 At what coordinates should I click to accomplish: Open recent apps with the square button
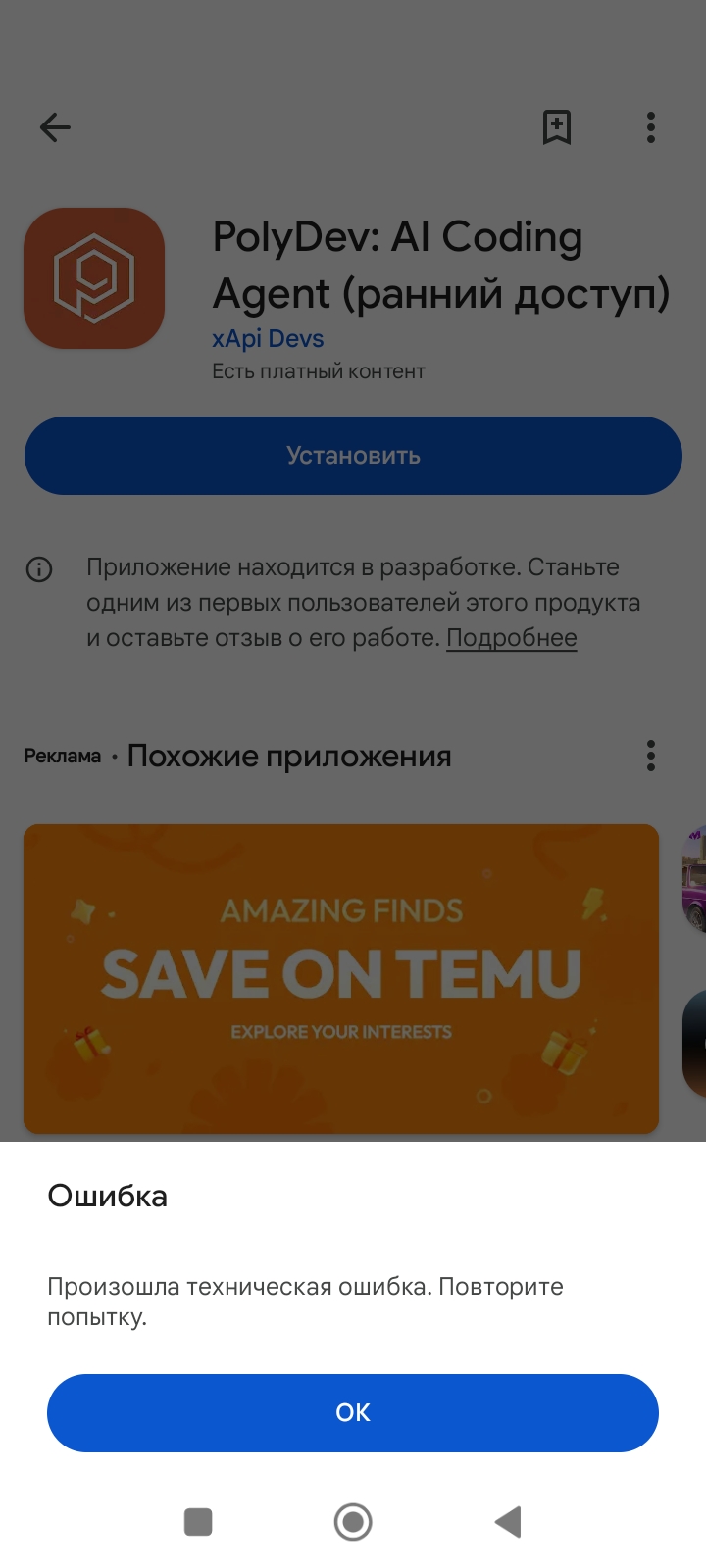198,1522
